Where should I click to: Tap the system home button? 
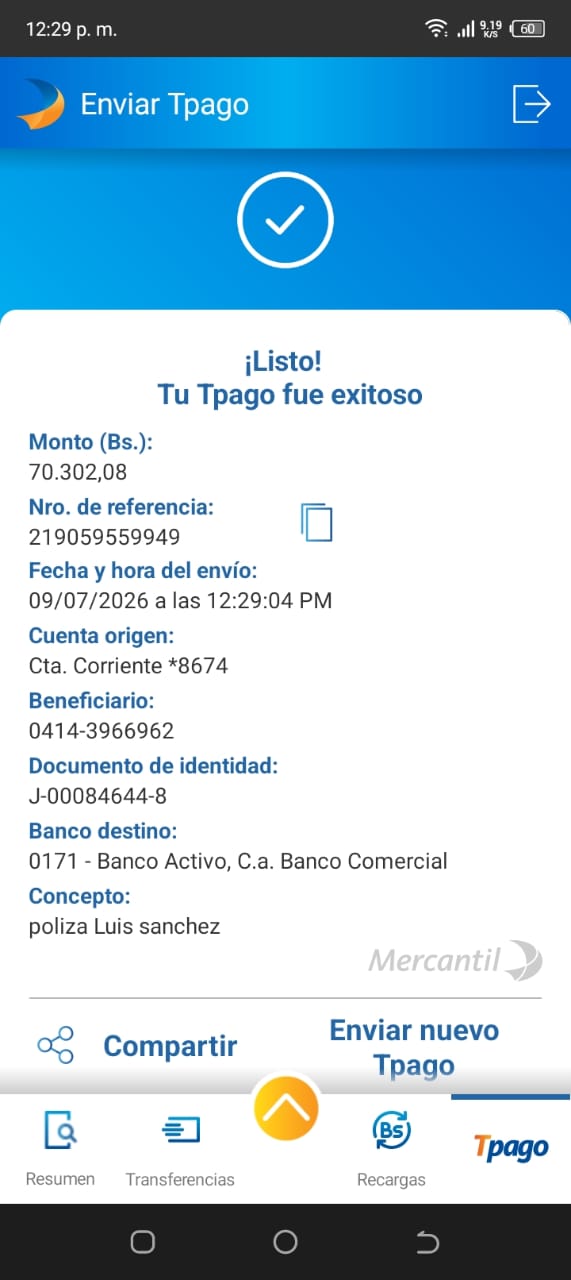pyautogui.click(x=285, y=1242)
